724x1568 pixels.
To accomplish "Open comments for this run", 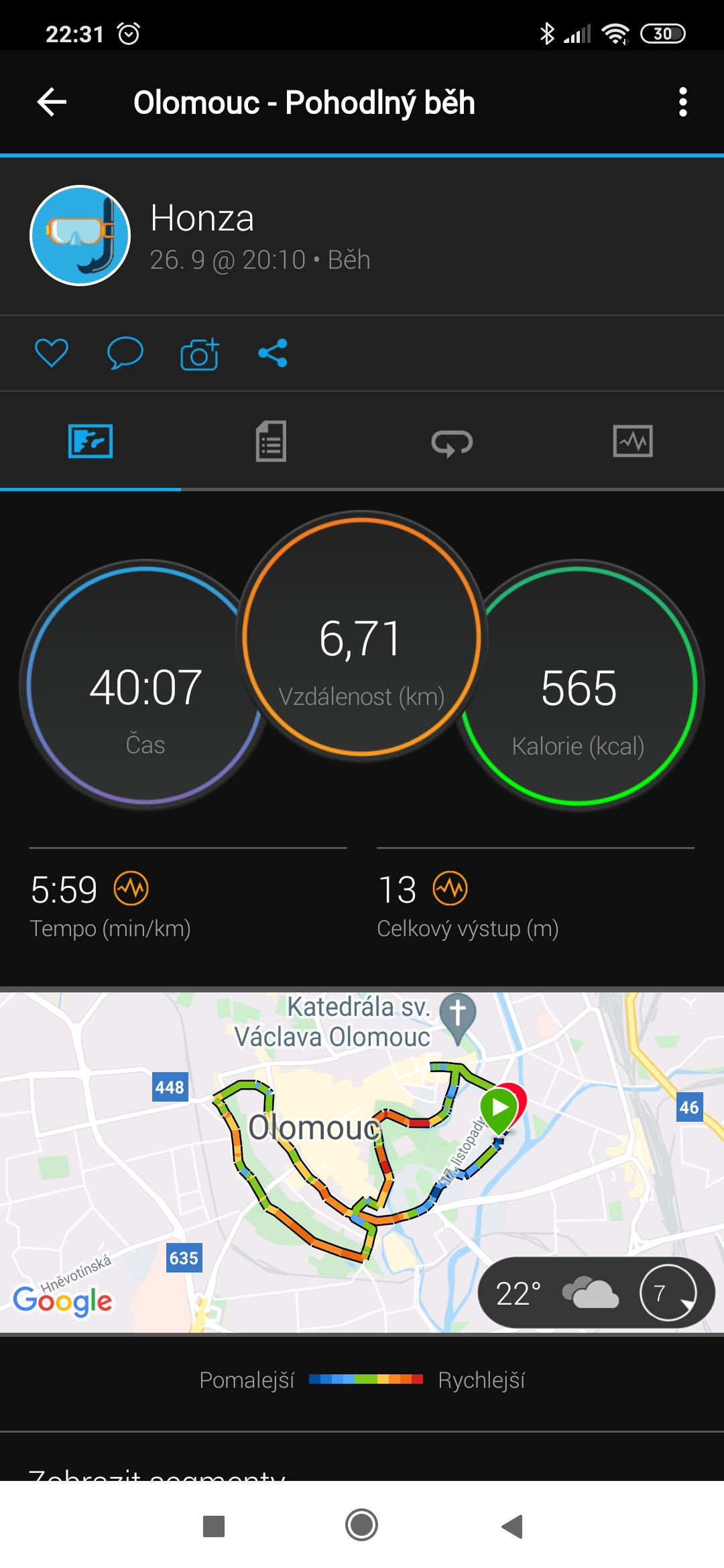I will [x=125, y=353].
